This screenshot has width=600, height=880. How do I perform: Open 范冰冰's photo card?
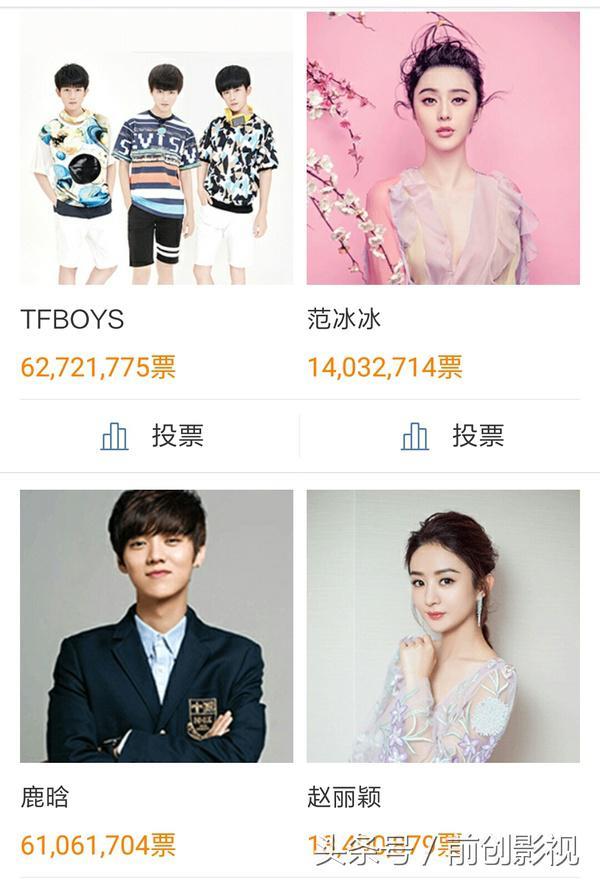[443, 150]
